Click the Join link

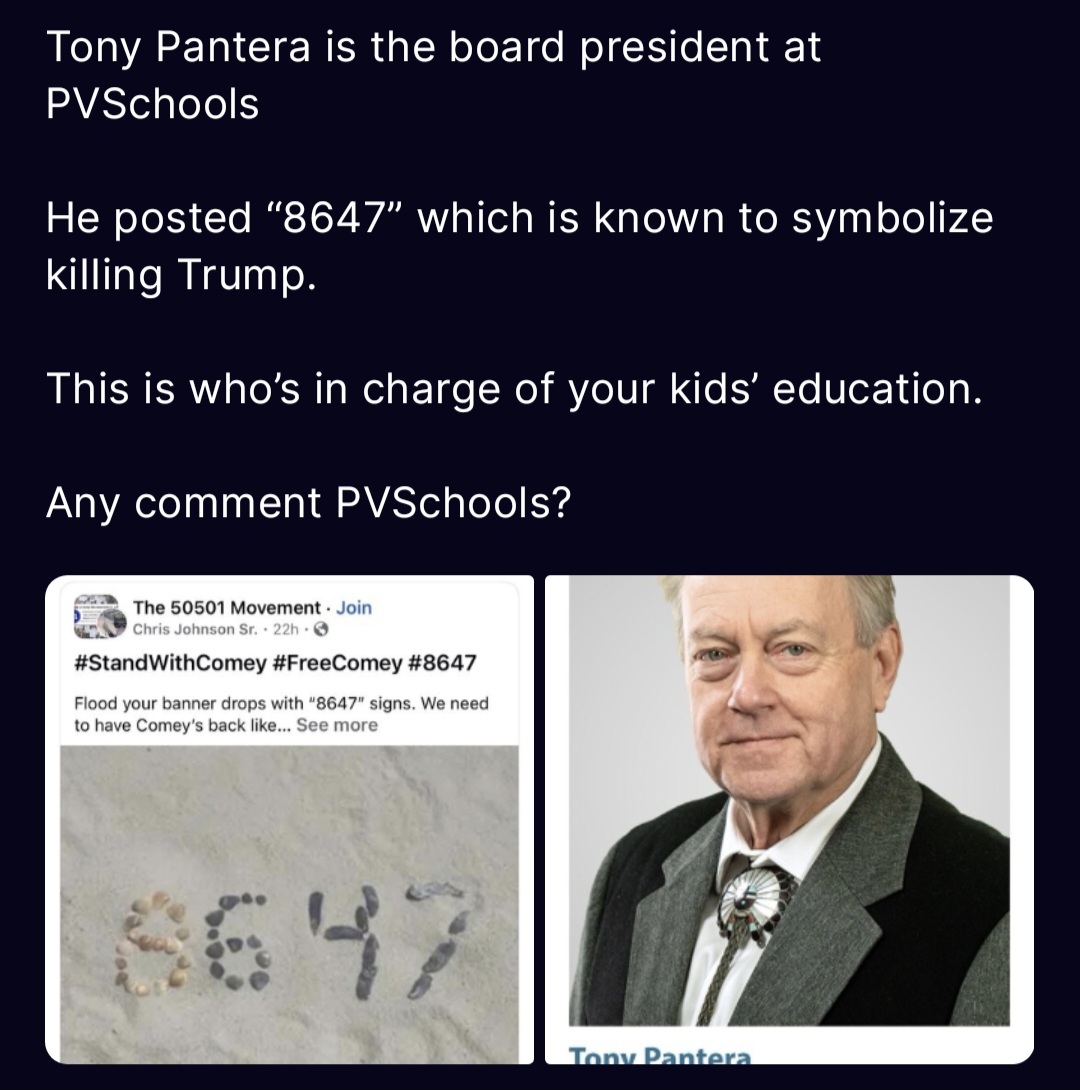click(x=354, y=607)
